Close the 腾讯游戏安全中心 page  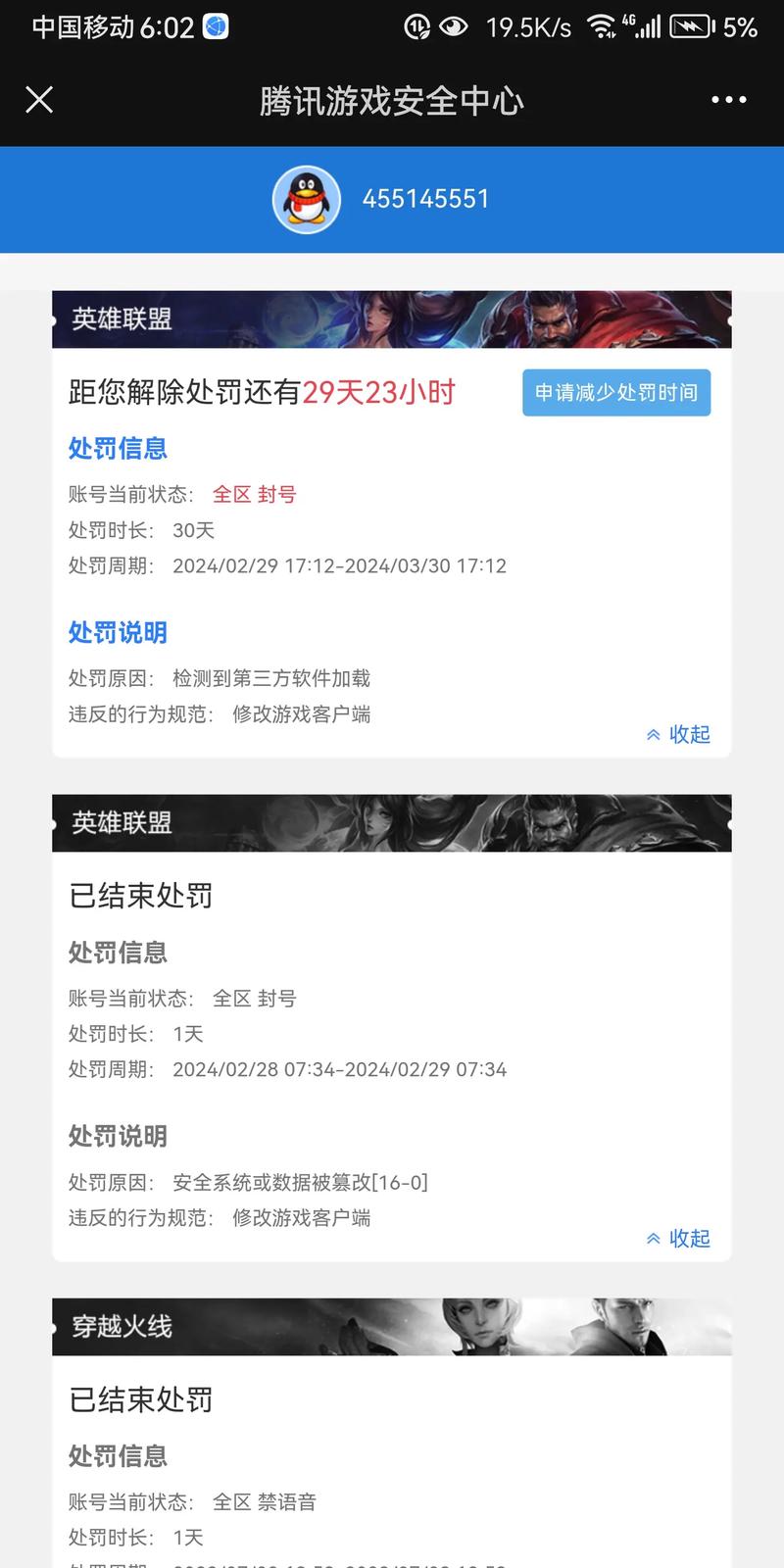point(39,100)
